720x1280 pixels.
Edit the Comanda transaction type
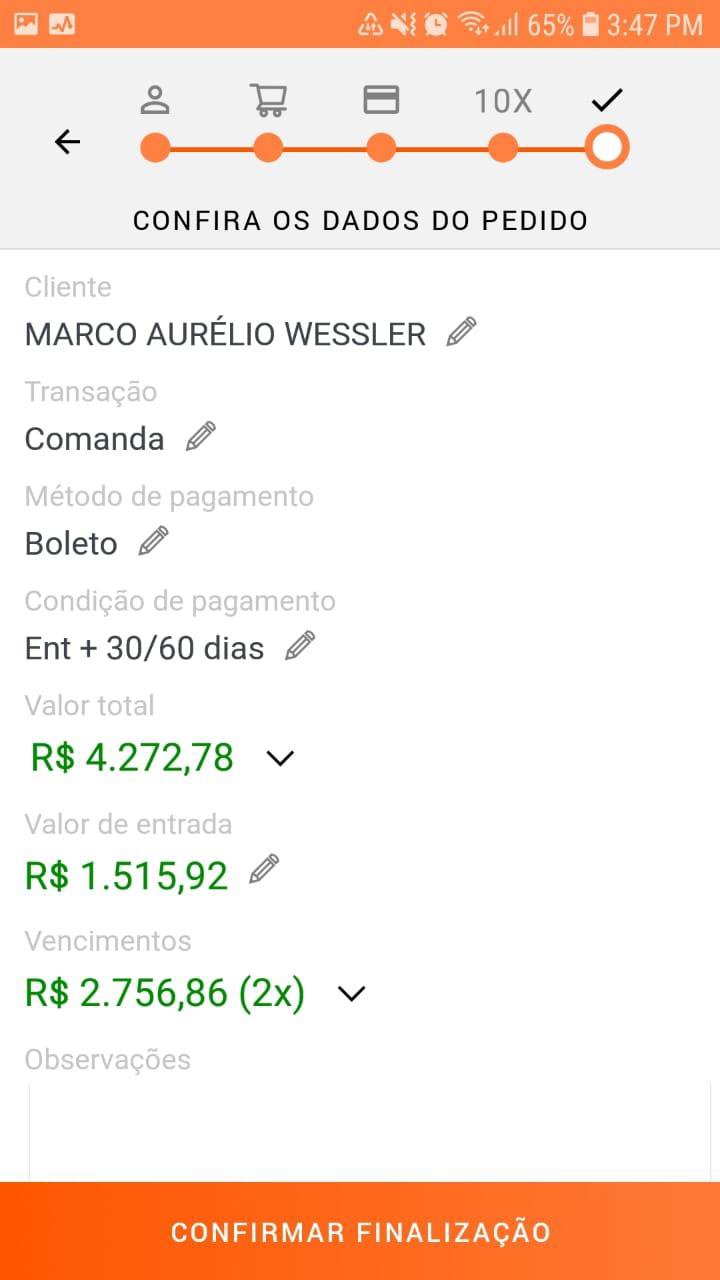coord(200,437)
